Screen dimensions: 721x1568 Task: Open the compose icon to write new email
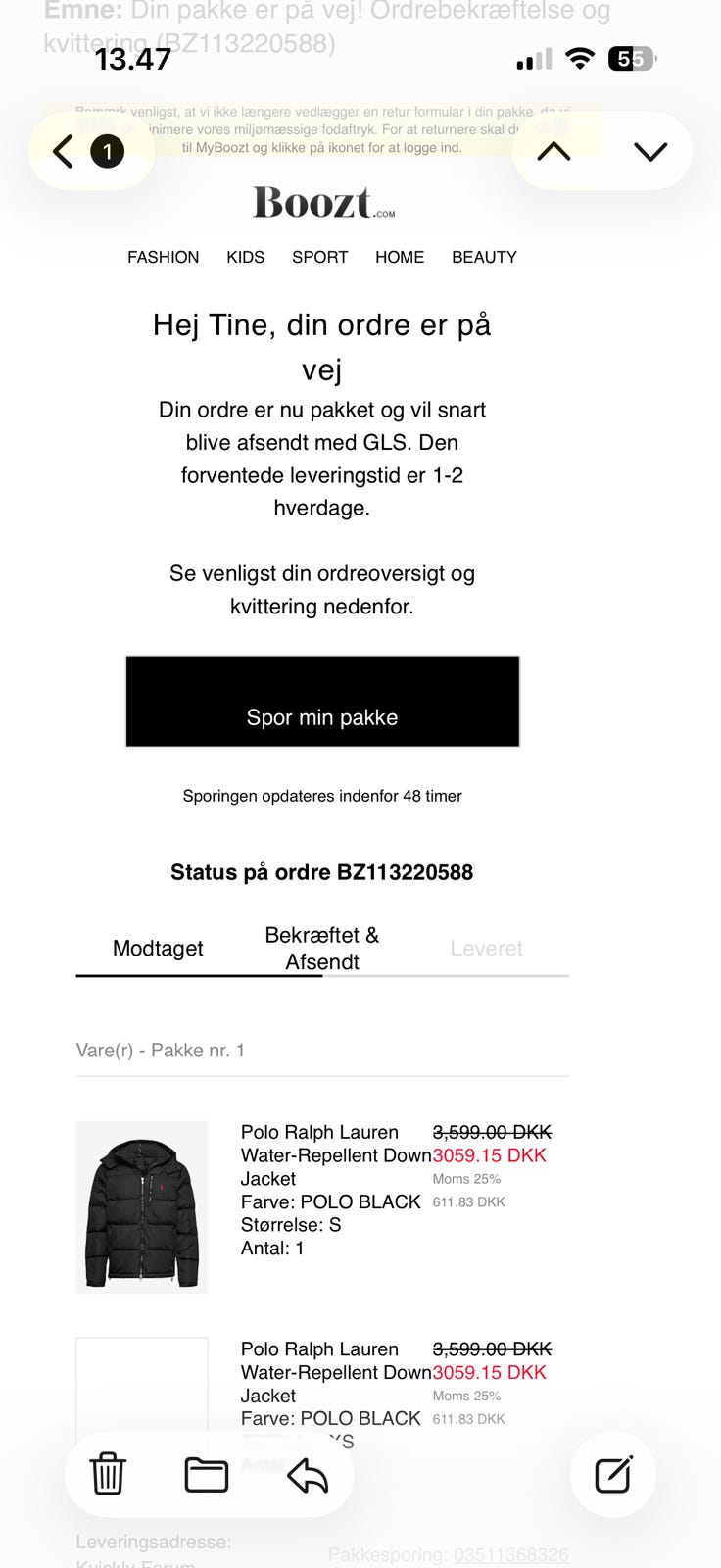pos(612,1475)
